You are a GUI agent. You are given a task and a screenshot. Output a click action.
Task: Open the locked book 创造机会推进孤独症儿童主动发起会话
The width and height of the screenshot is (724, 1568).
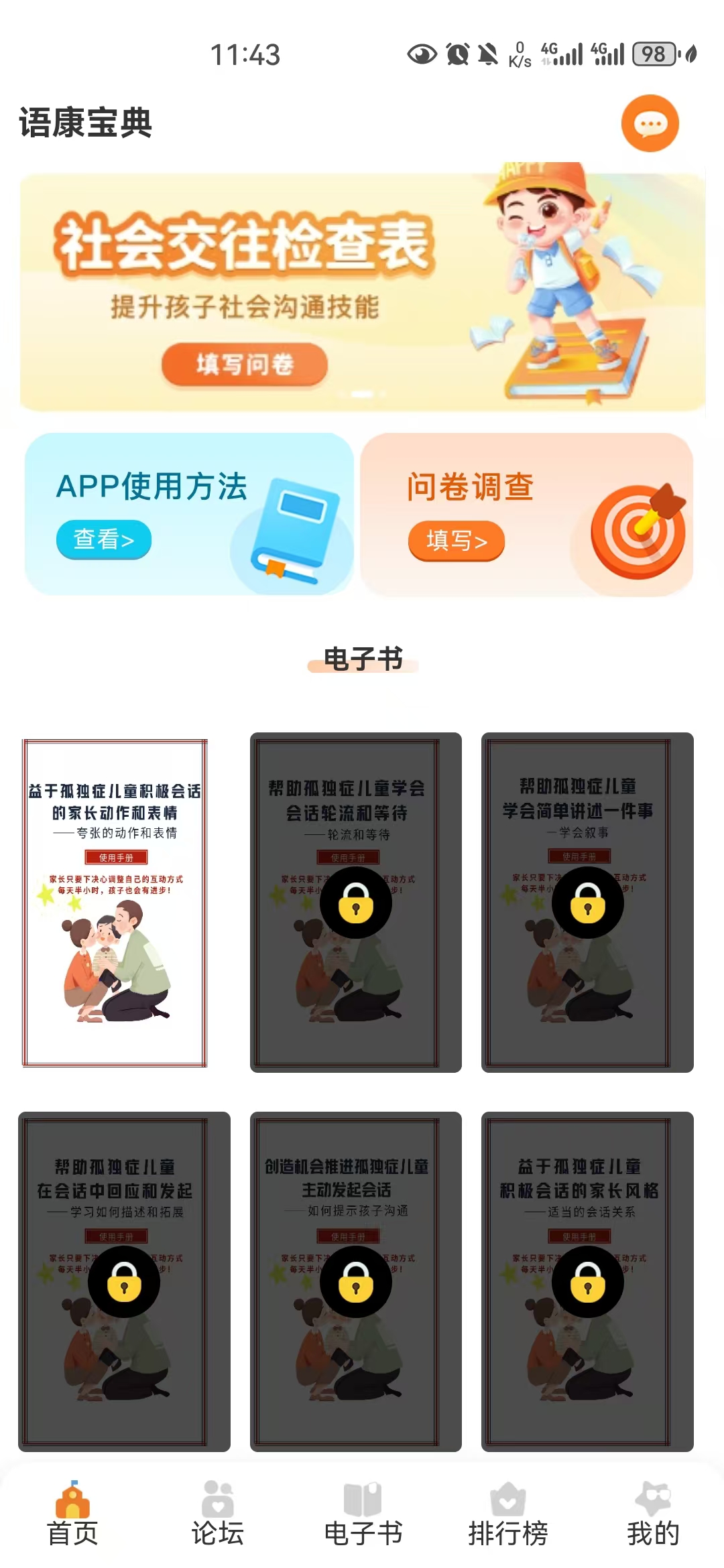[355, 1281]
